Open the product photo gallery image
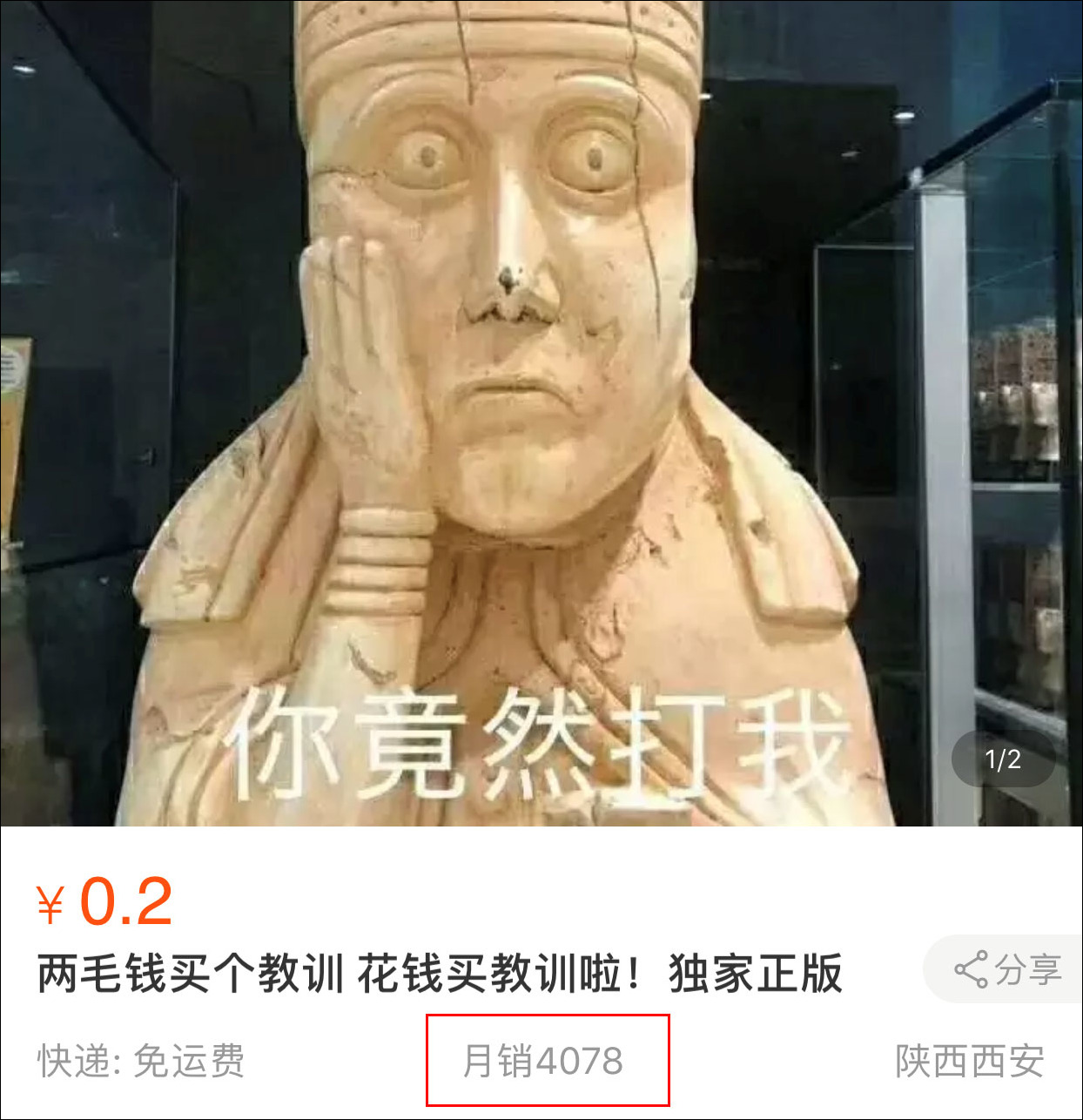This screenshot has width=1083, height=1120. (x=540, y=413)
